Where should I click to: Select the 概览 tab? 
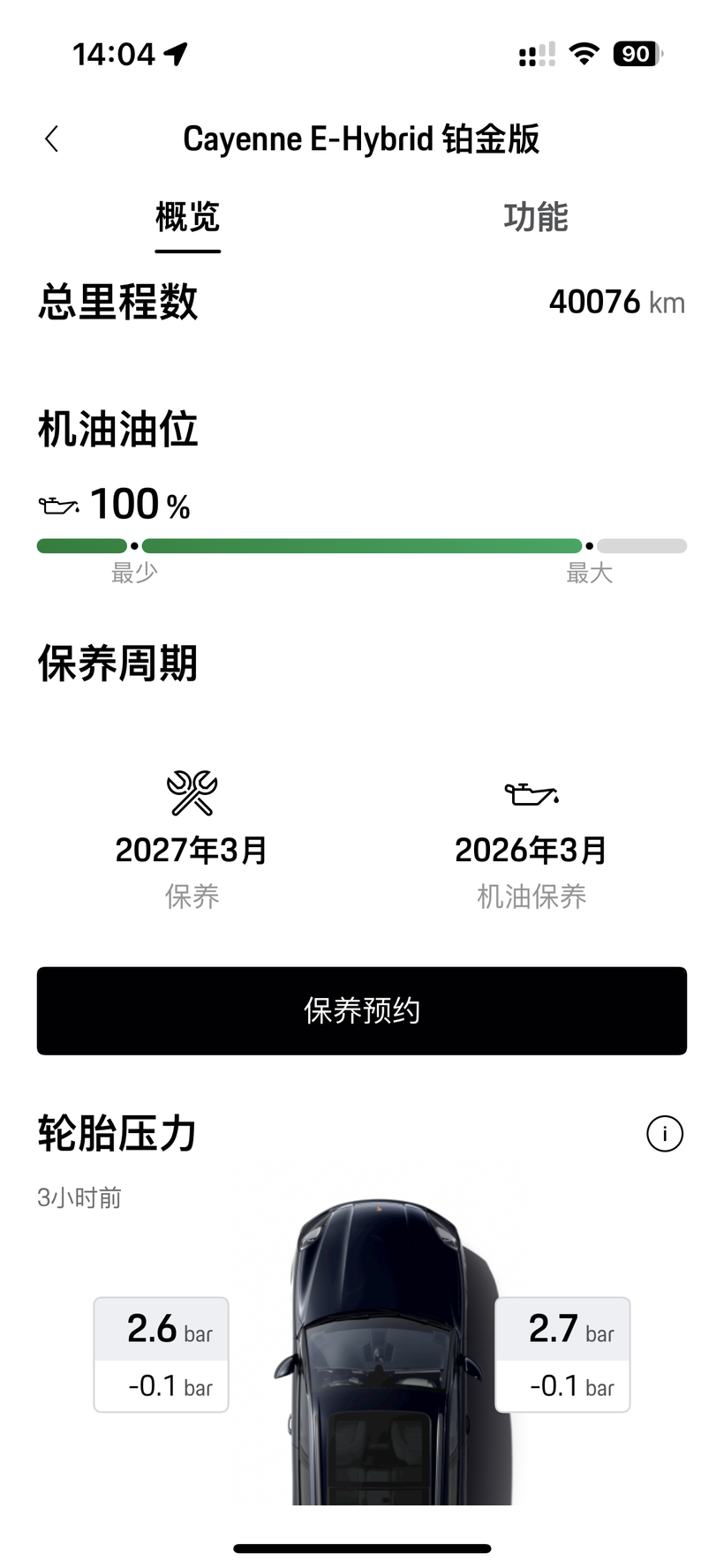(187, 217)
